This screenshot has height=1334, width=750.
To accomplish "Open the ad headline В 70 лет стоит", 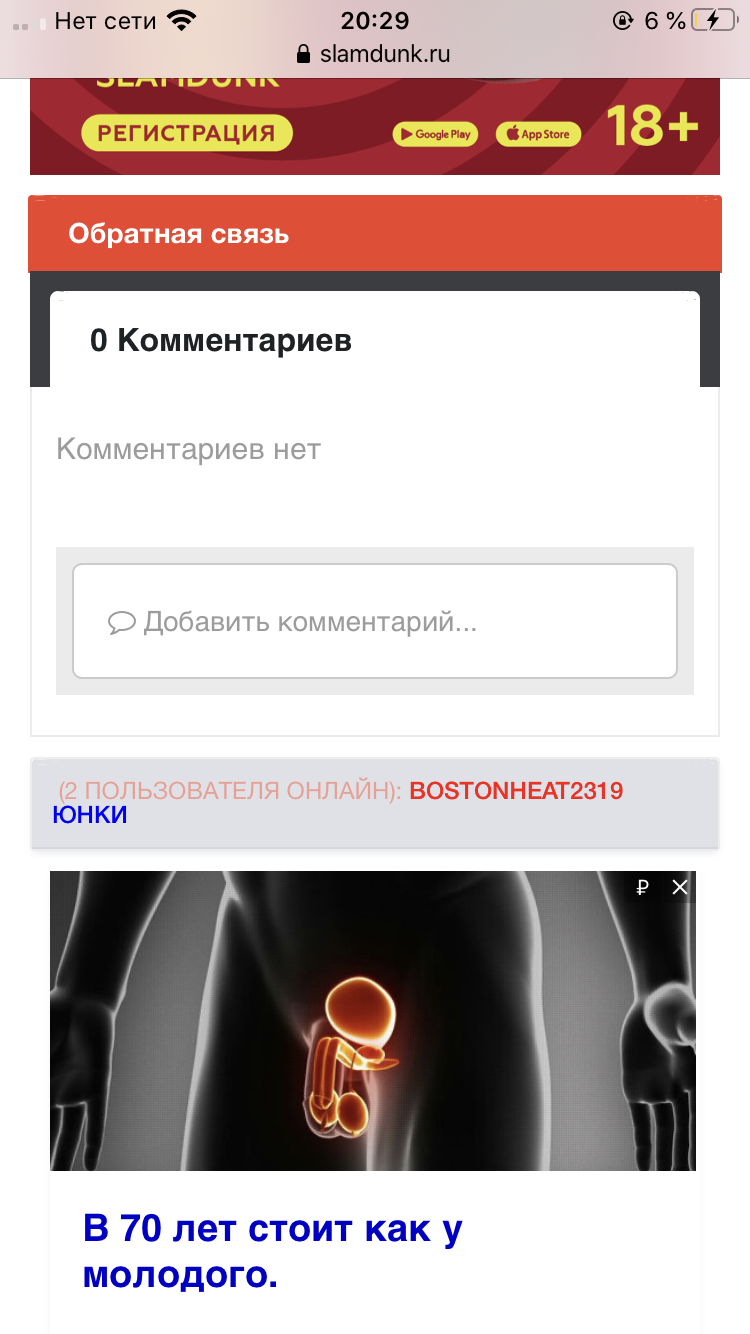I will coord(272,1251).
